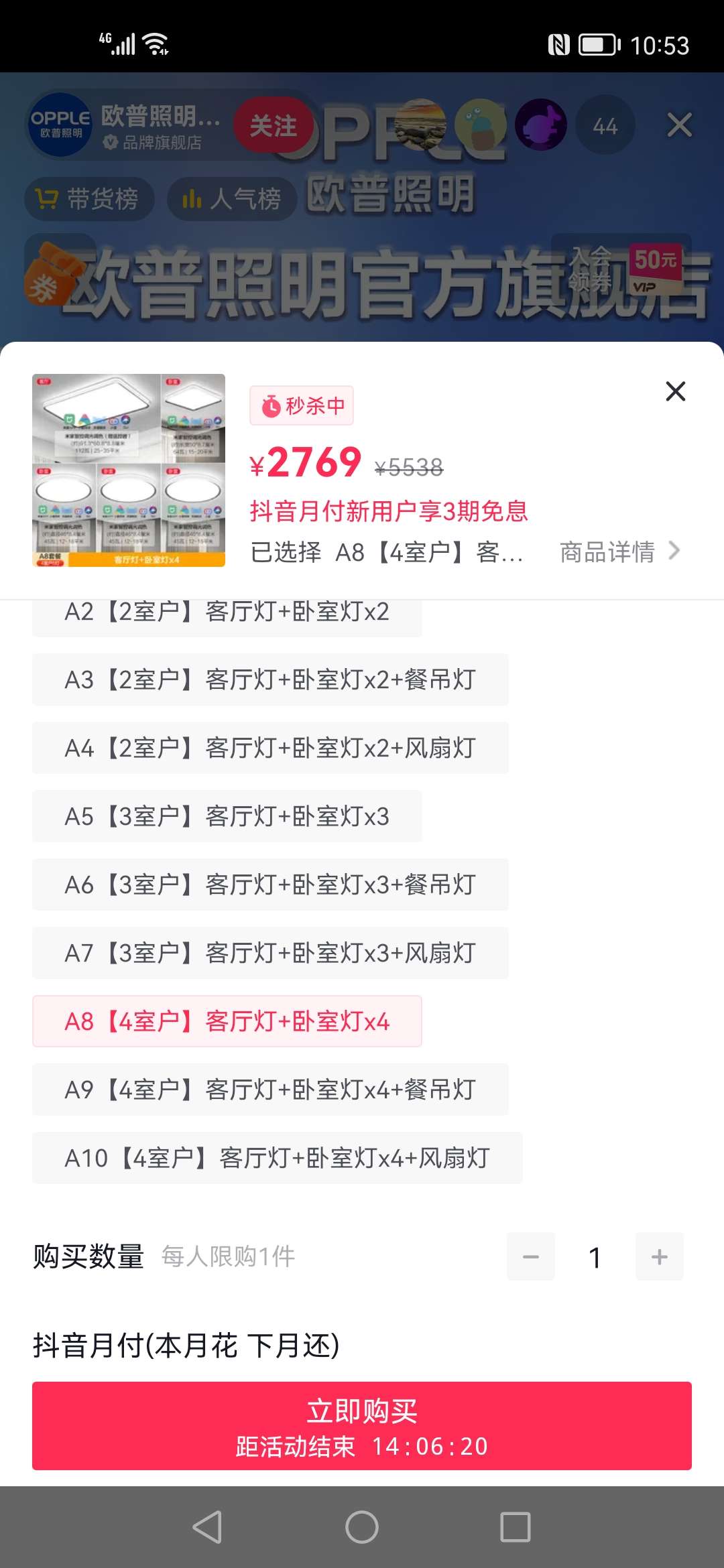Image resolution: width=724 pixels, height=1568 pixels.
Task: Open the 带货榜 ranking
Action: 89,199
